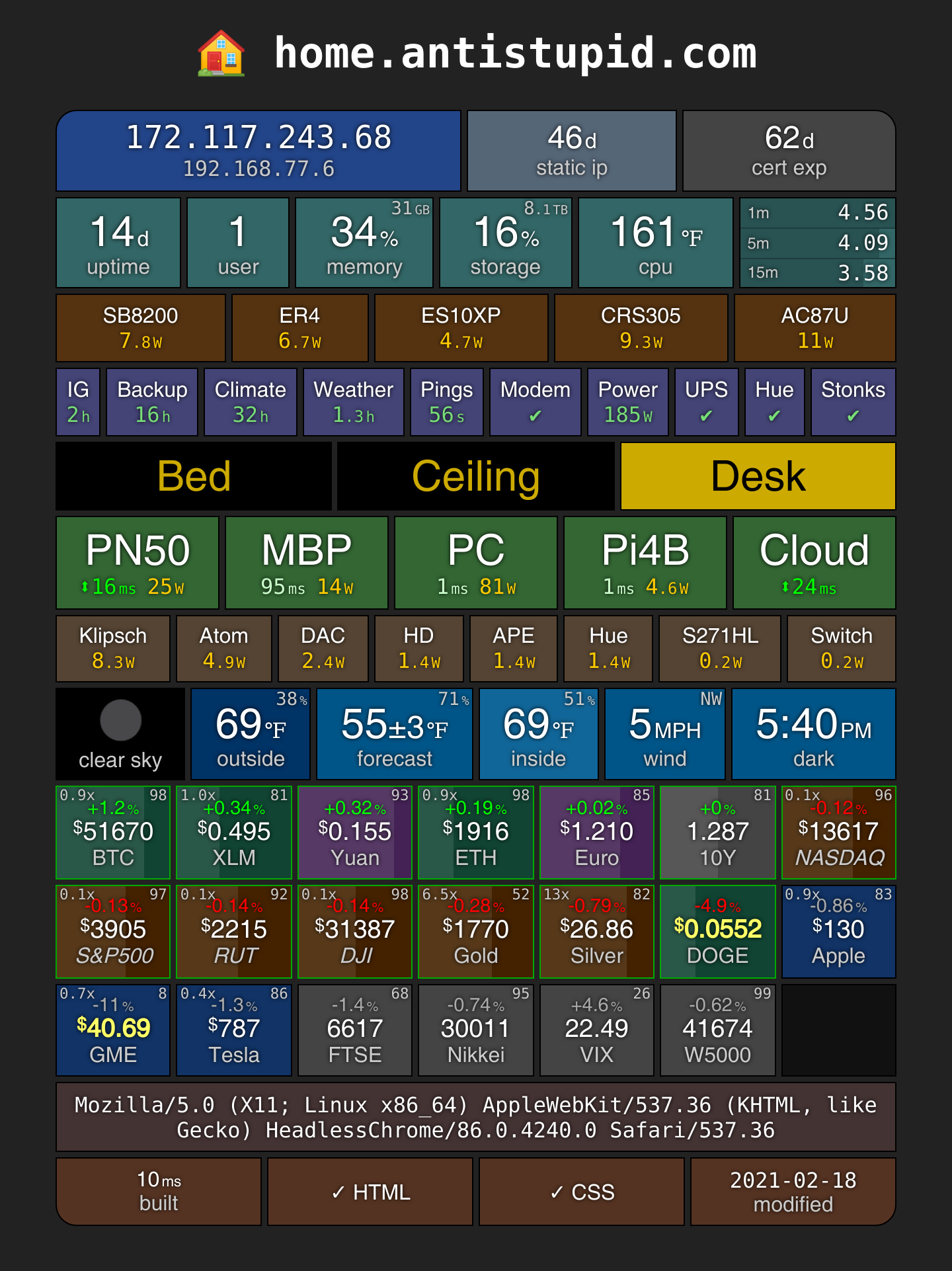This screenshot has width=952, height=1271.
Task: Open the PN50 machine tile
Action: coord(138,563)
